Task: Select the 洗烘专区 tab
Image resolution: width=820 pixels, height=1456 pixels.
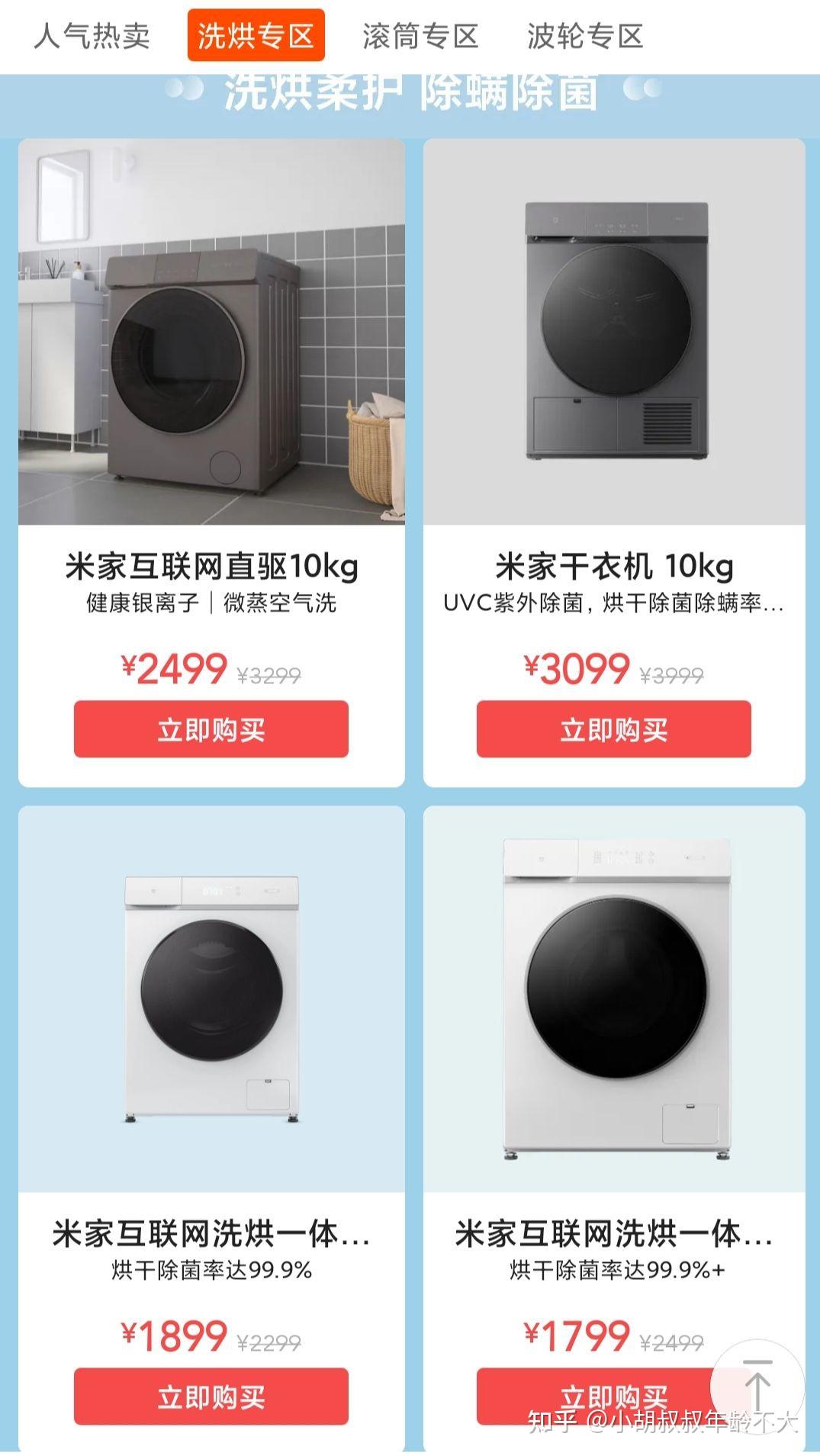Action: tap(256, 36)
